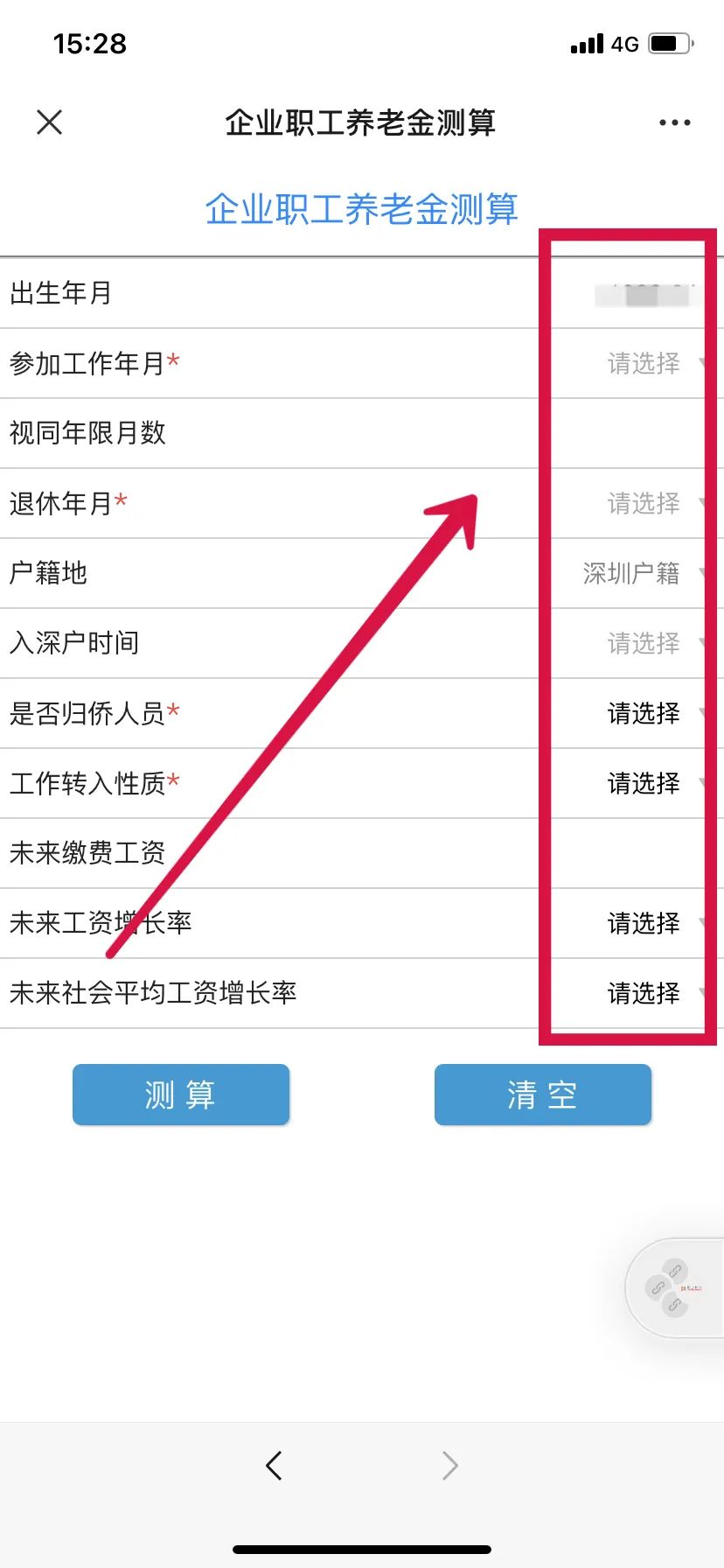
Task: Edit the 出生年月 birth date field
Action: point(362,293)
